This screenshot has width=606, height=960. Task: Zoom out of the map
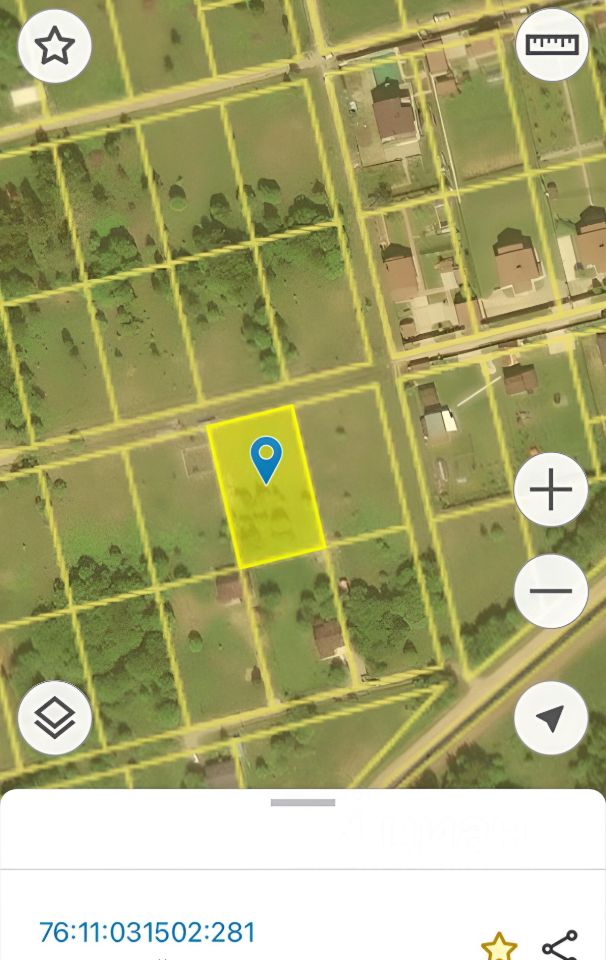551,591
